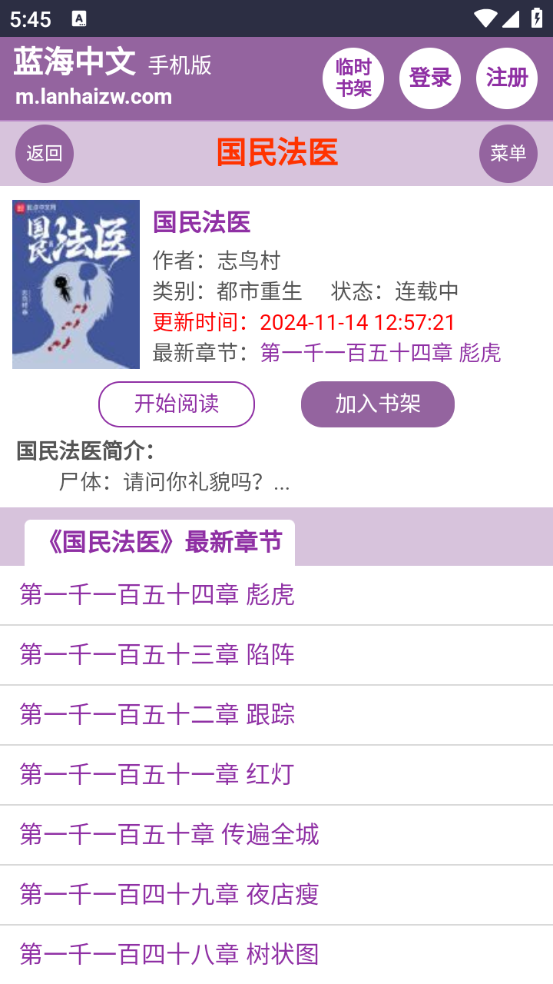This screenshot has height=984, width=553.
Task: Add the book with 加入书架
Action: tap(378, 404)
